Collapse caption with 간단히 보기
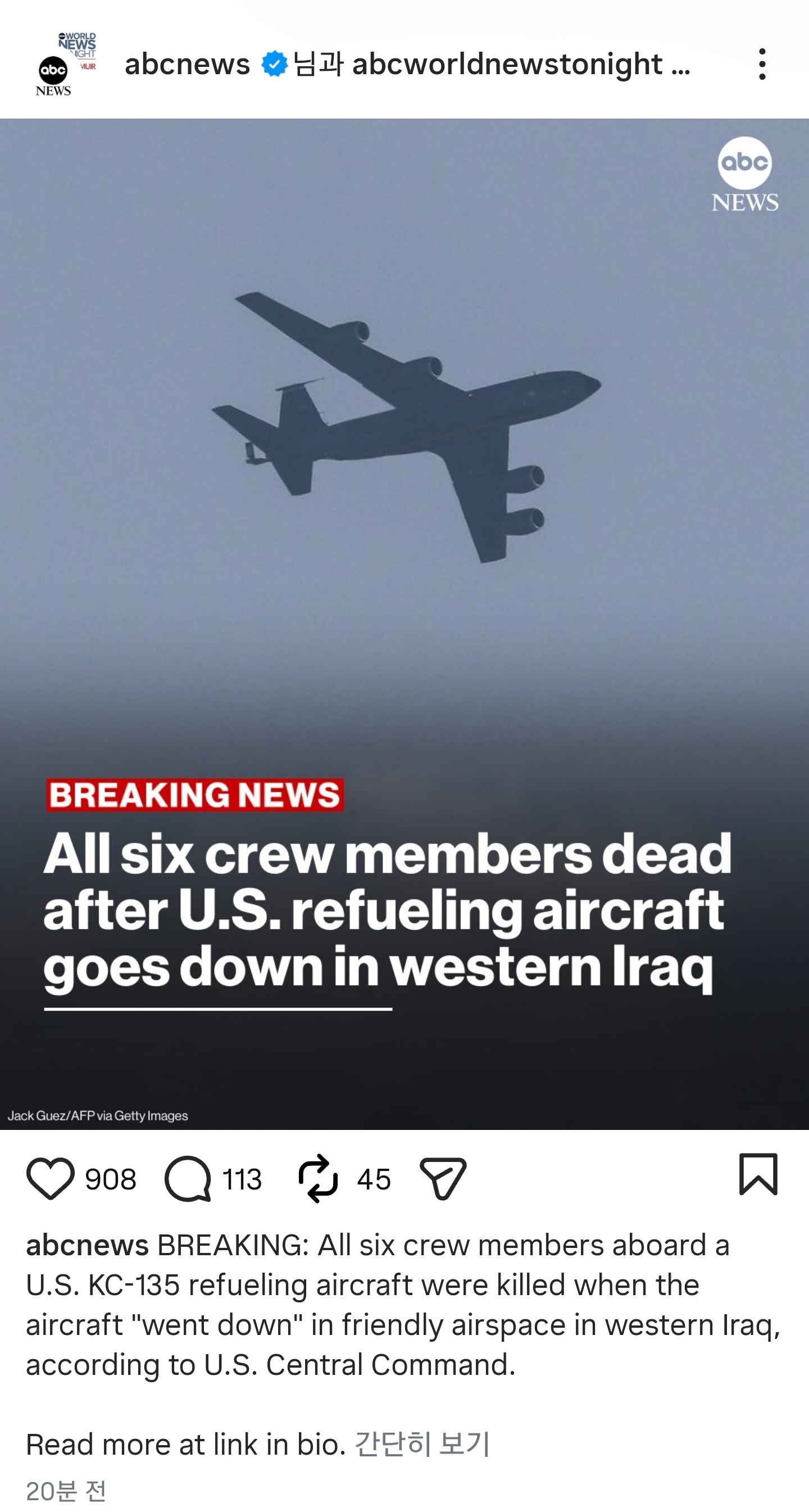 421,1445
